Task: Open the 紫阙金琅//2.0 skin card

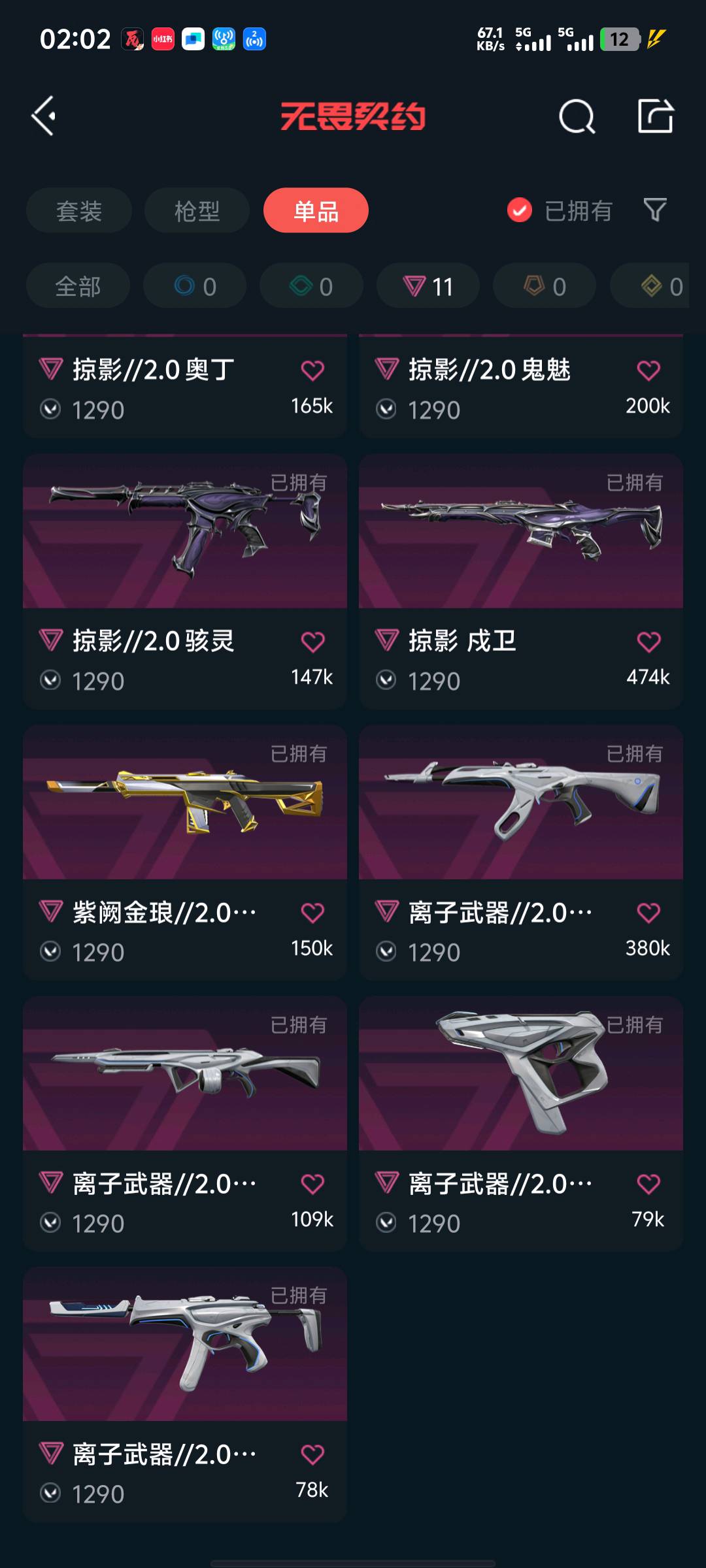Action: click(185, 853)
